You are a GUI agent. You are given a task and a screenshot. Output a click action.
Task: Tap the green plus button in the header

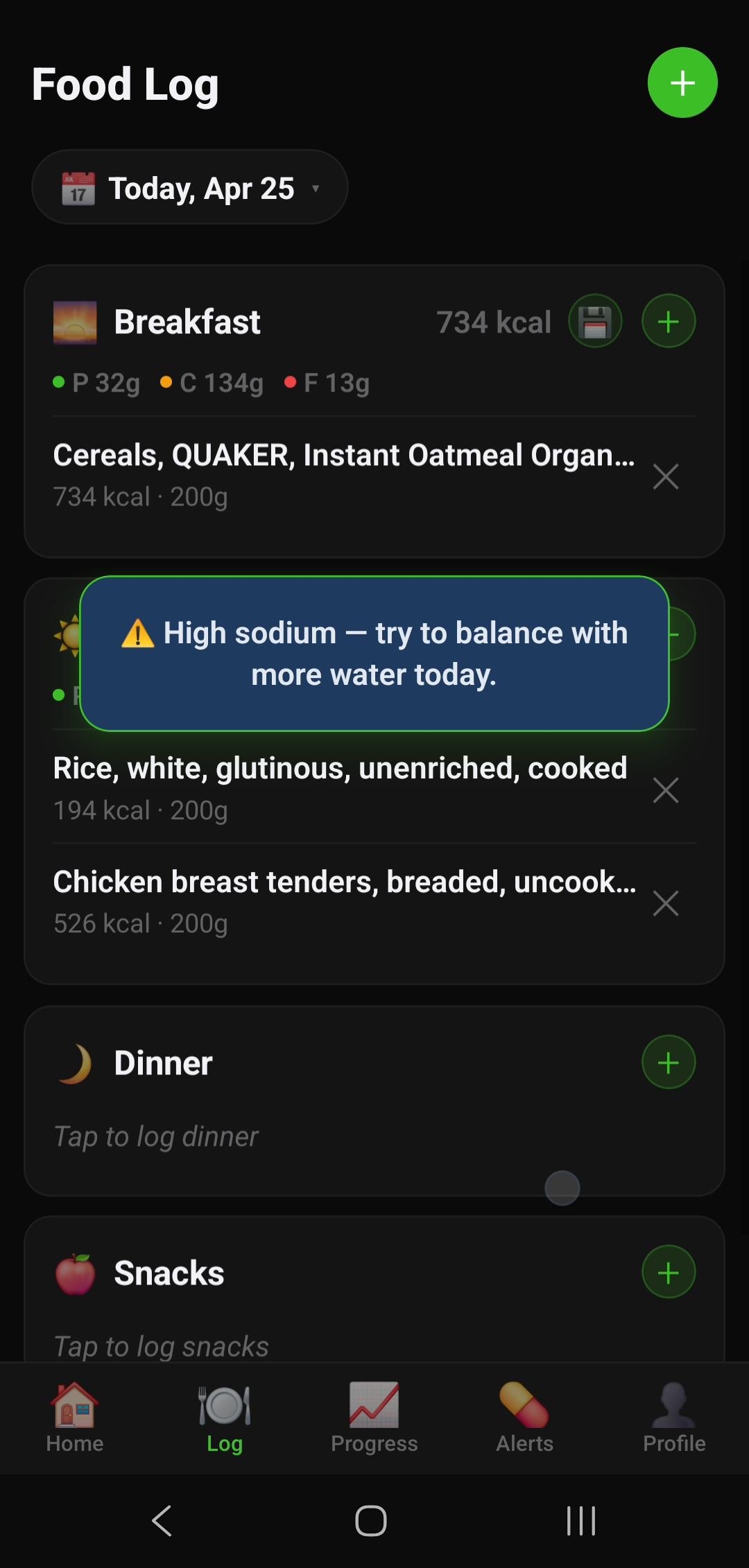tap(682, 82)
